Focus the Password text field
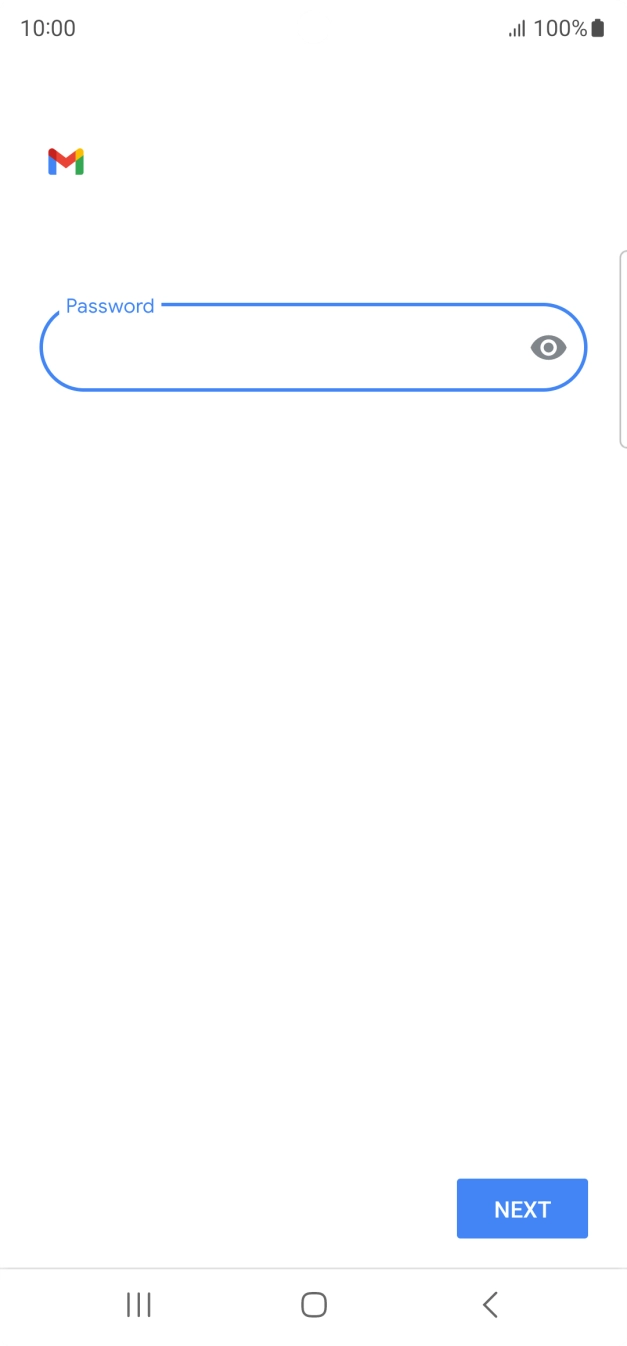The width and height of the screenshot is (627, 1346). [313, 346]
